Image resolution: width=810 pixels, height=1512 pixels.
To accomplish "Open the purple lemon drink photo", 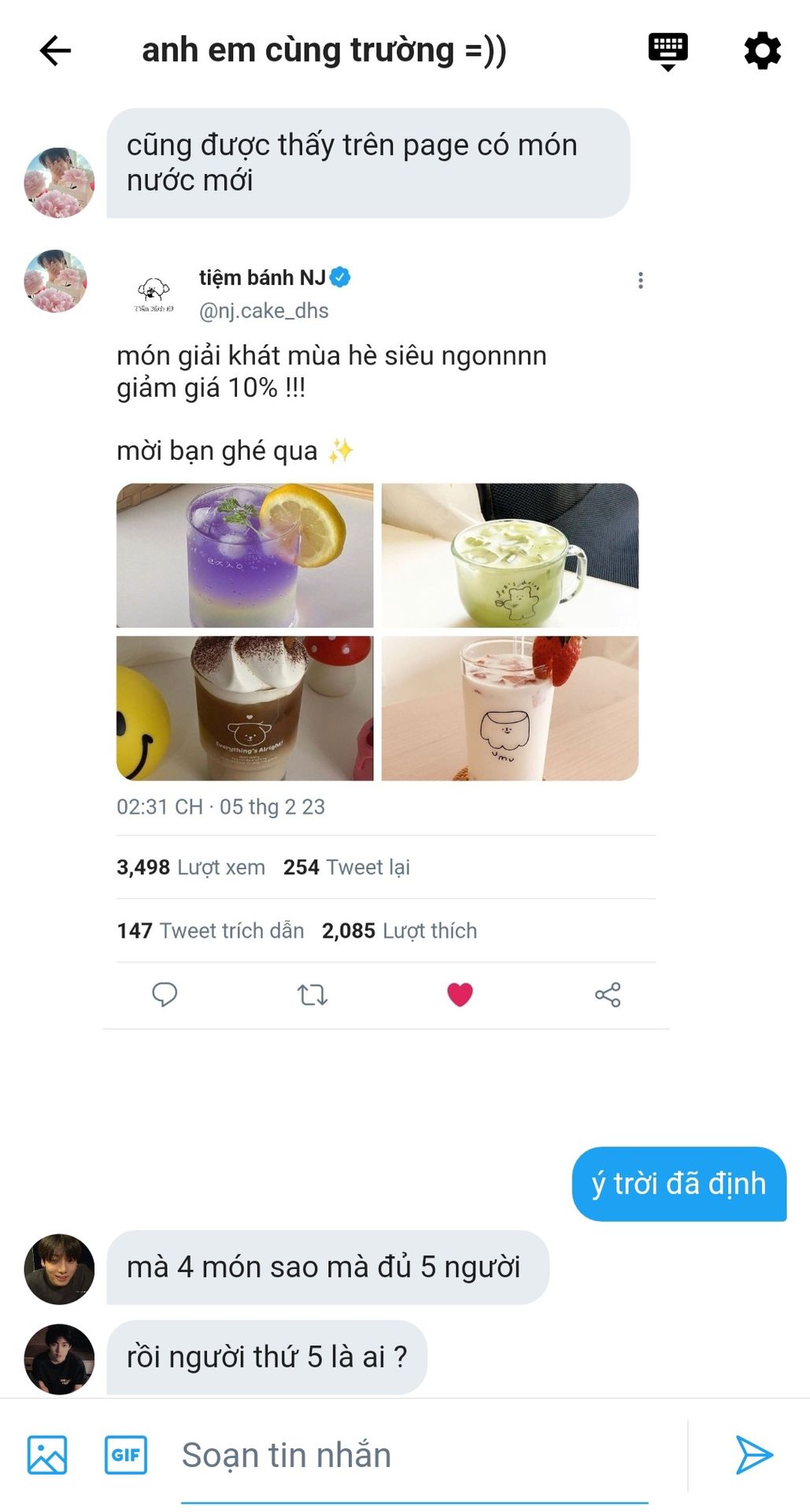I will [x=245, y=555].
